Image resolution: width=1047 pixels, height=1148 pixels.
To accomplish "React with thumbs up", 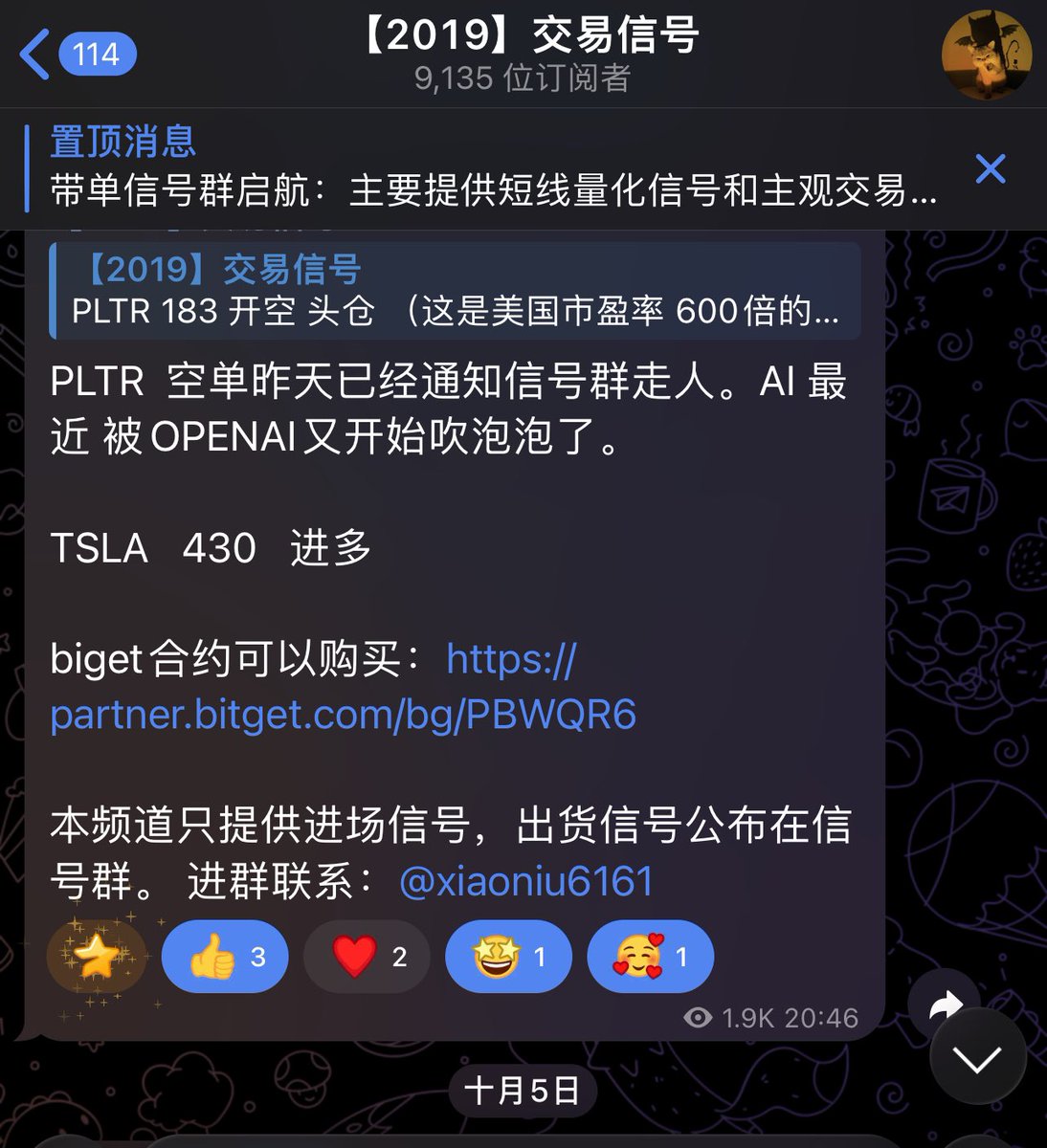I will [x=226, y=957].
